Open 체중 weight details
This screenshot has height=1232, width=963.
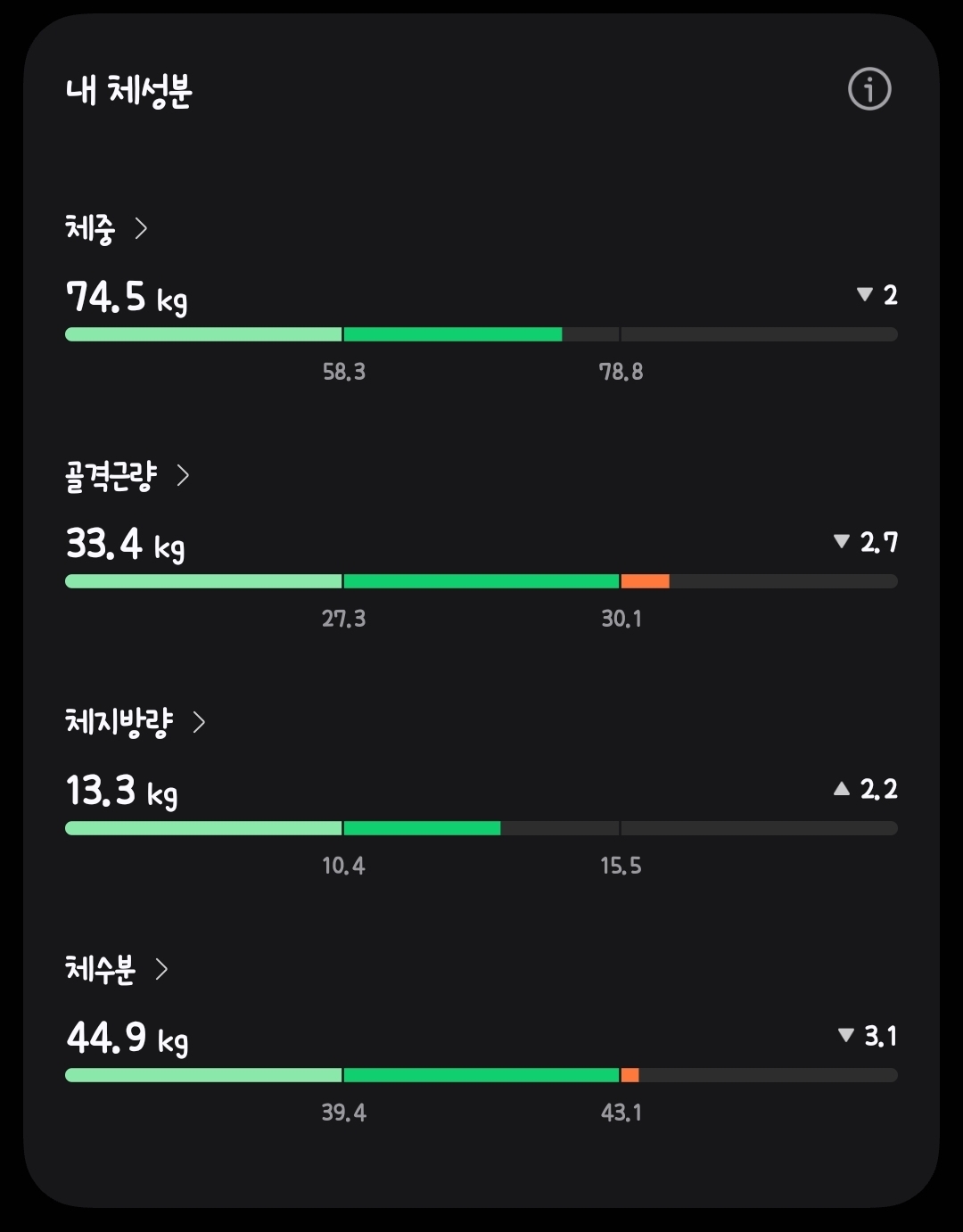105,229
